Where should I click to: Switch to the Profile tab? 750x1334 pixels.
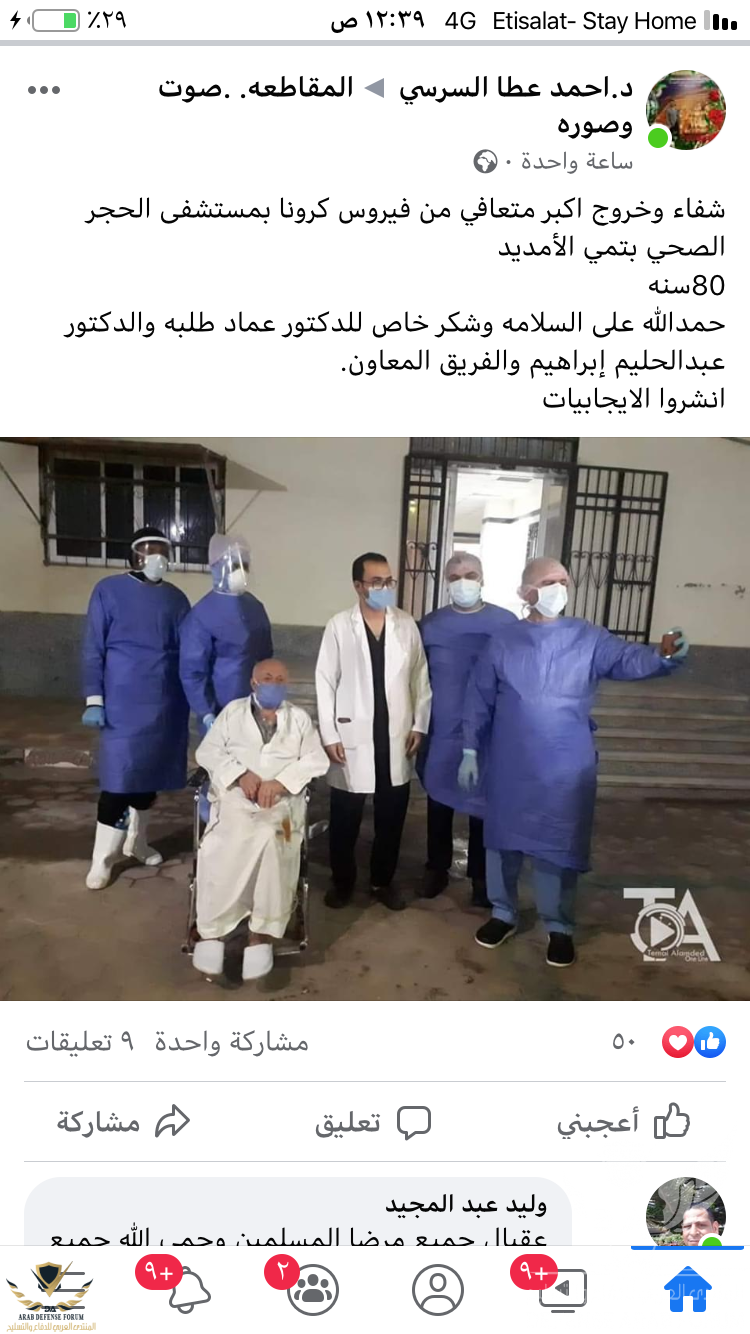[437, 1290]
